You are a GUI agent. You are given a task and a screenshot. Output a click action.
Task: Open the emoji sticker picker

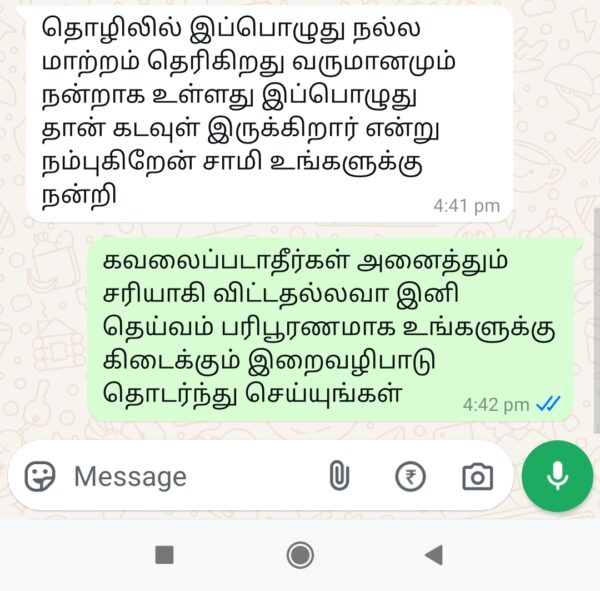click(x=40, y=476)
